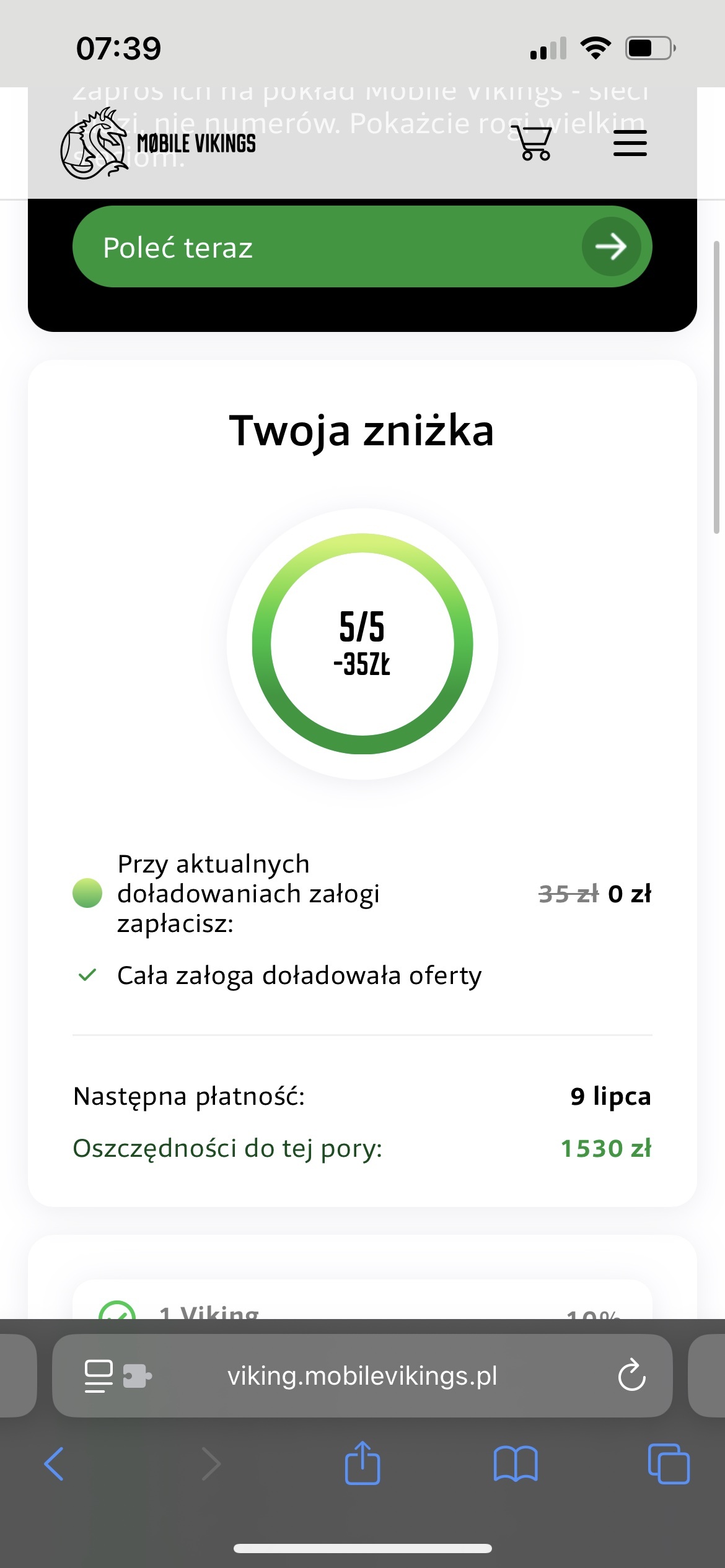Show all open Safari tabs
Viewport: 725px width, 1568px height.
668,1464
